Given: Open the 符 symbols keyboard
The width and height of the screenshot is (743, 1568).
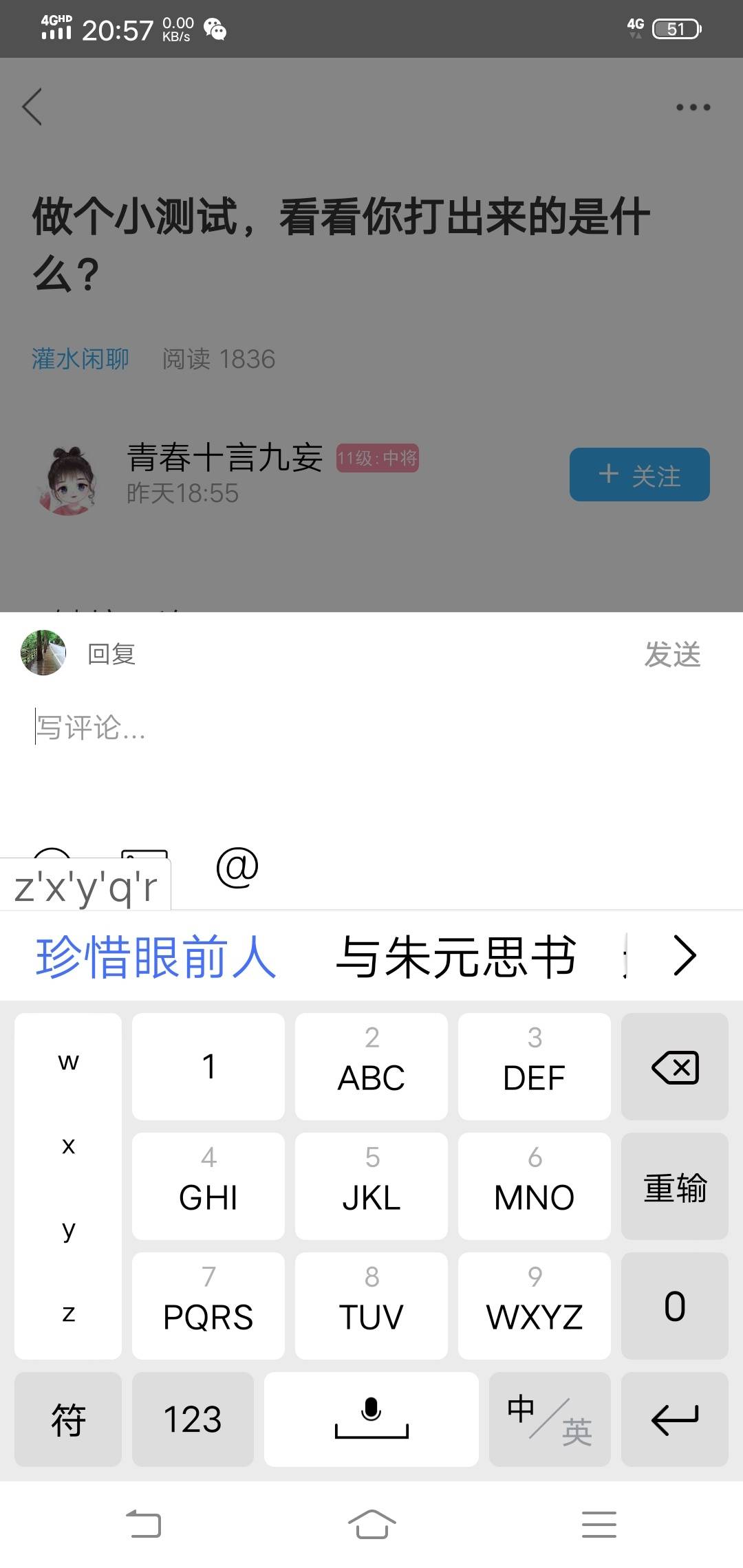Looking at the screenshot, I should pos(68,1419).
